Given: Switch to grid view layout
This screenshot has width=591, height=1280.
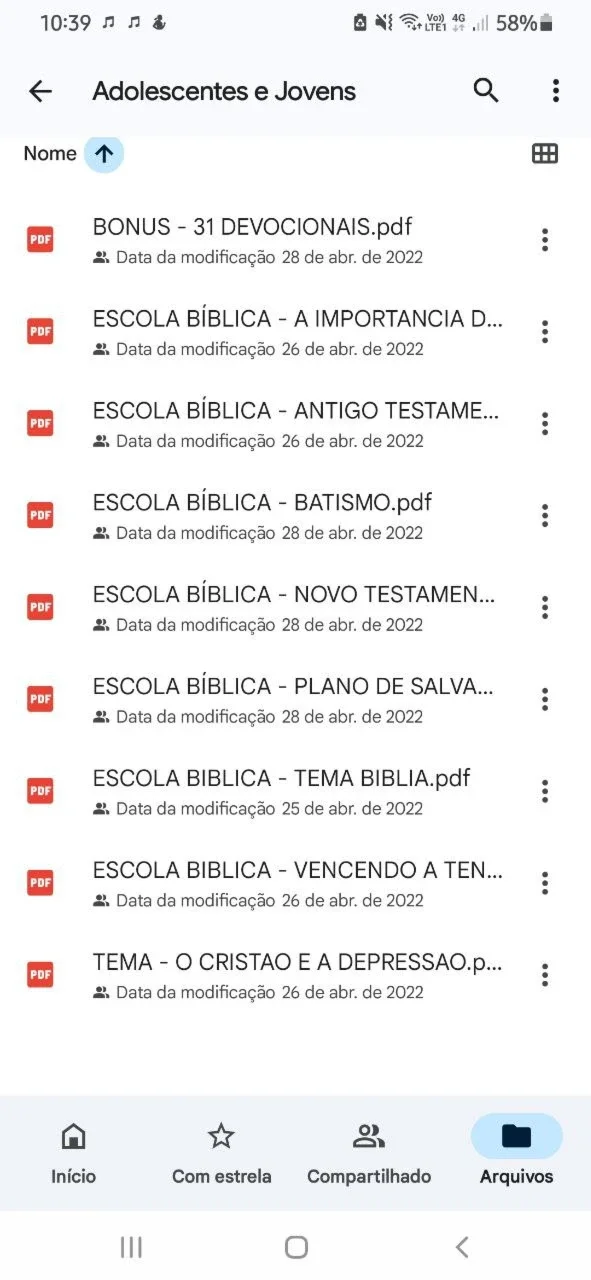Looking at the screenshot, I should (x=545, y=153).
